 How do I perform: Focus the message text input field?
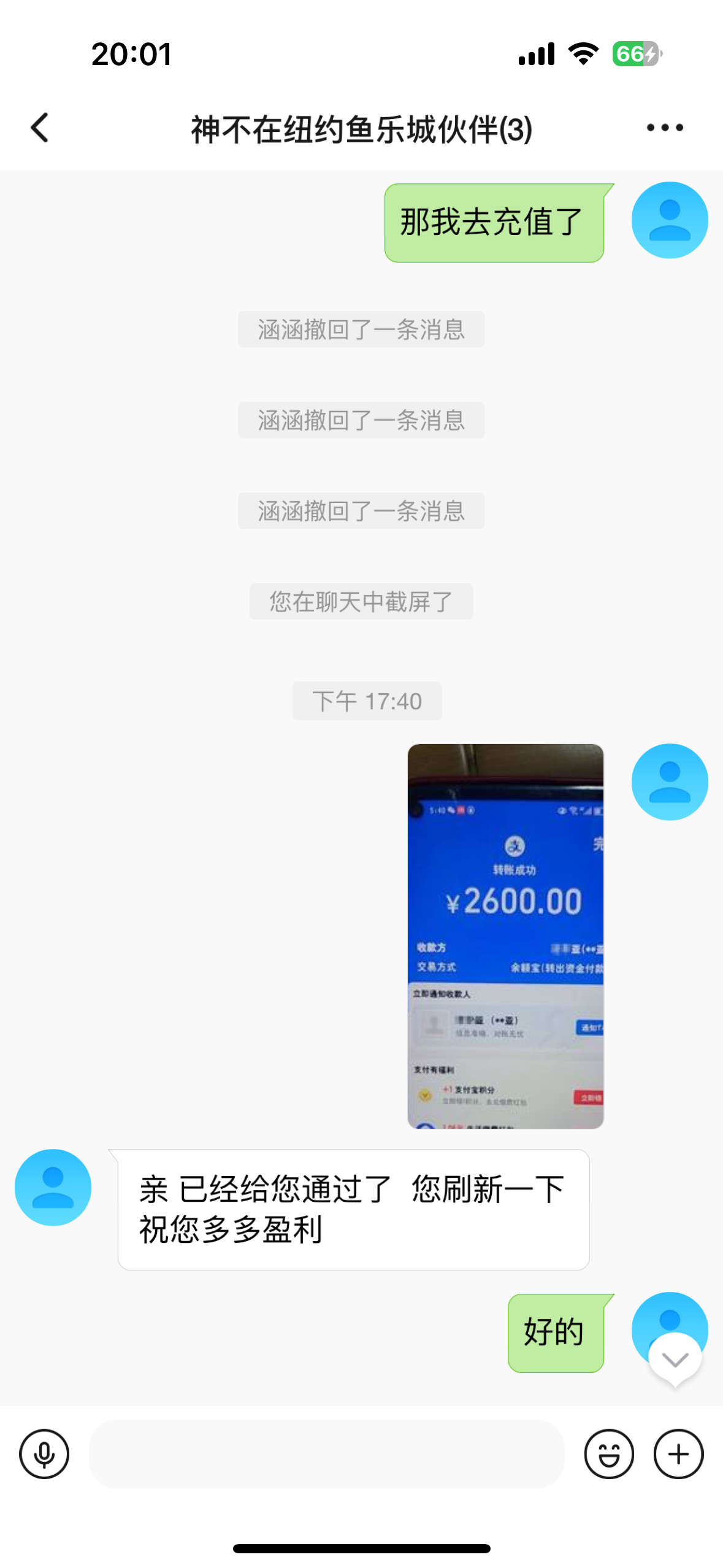(x=326, y=1453)
